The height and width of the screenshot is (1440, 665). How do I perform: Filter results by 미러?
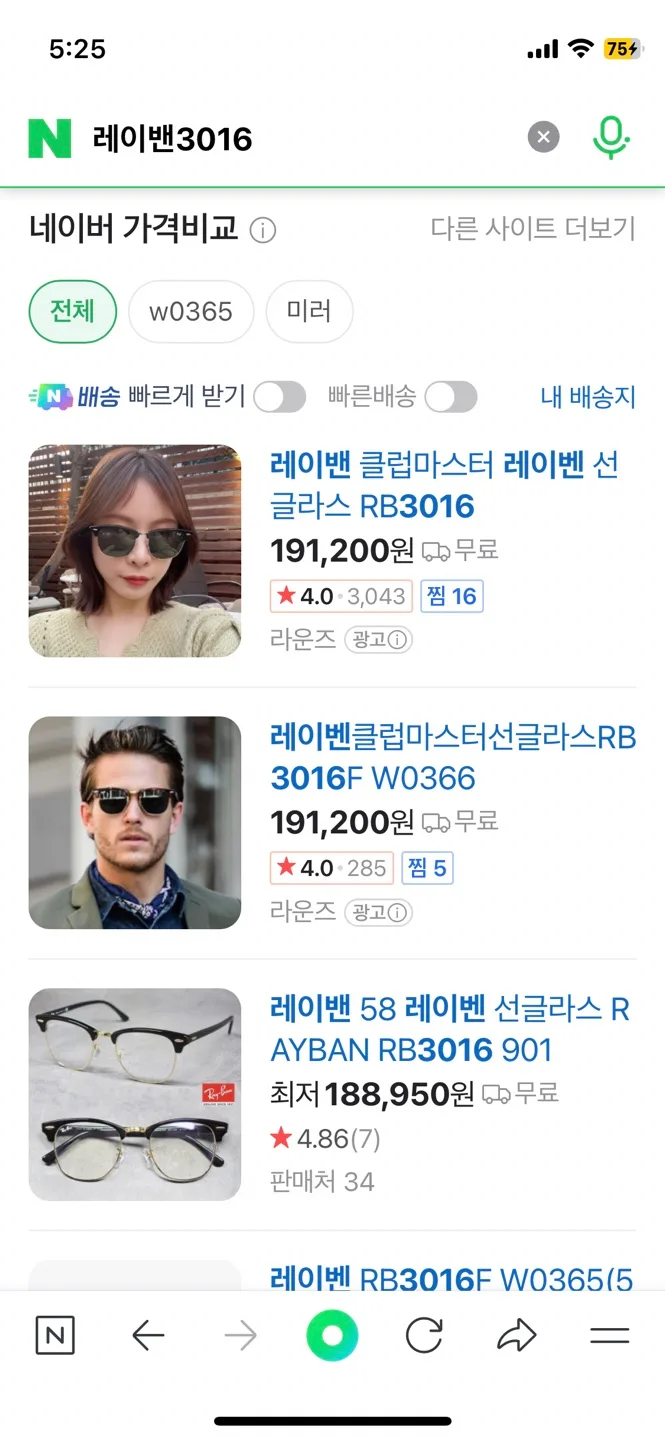[x=309, y=312]
